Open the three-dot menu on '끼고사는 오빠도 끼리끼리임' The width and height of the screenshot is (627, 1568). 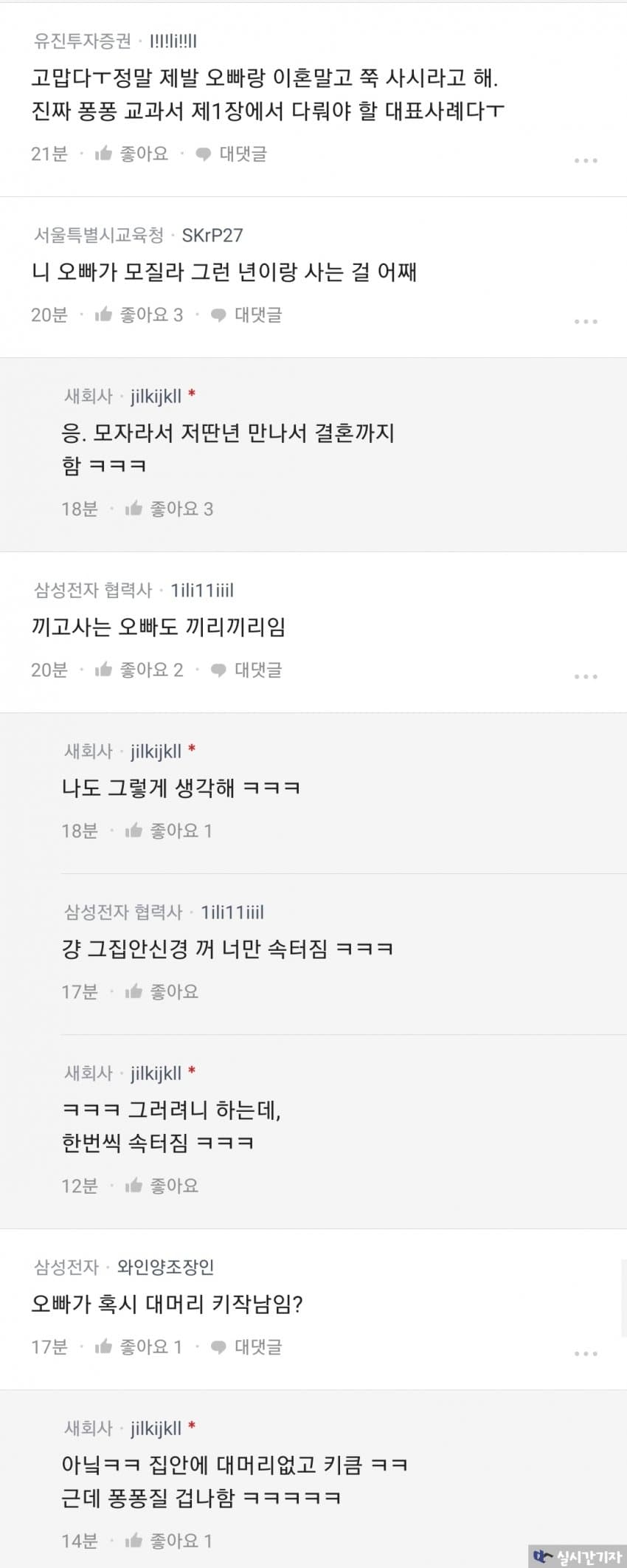(x=586, y=677)
